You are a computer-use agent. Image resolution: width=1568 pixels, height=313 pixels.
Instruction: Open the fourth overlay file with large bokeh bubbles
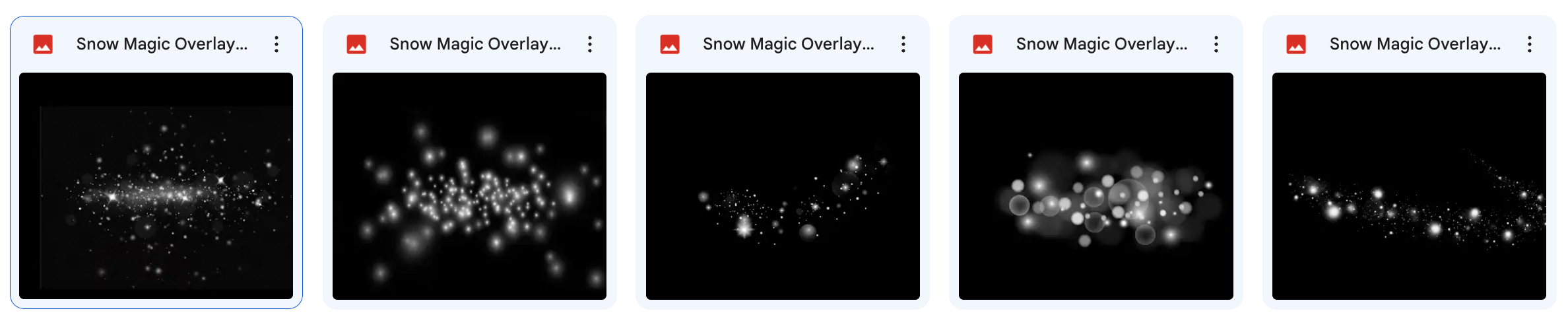(x=1095, y=186)
